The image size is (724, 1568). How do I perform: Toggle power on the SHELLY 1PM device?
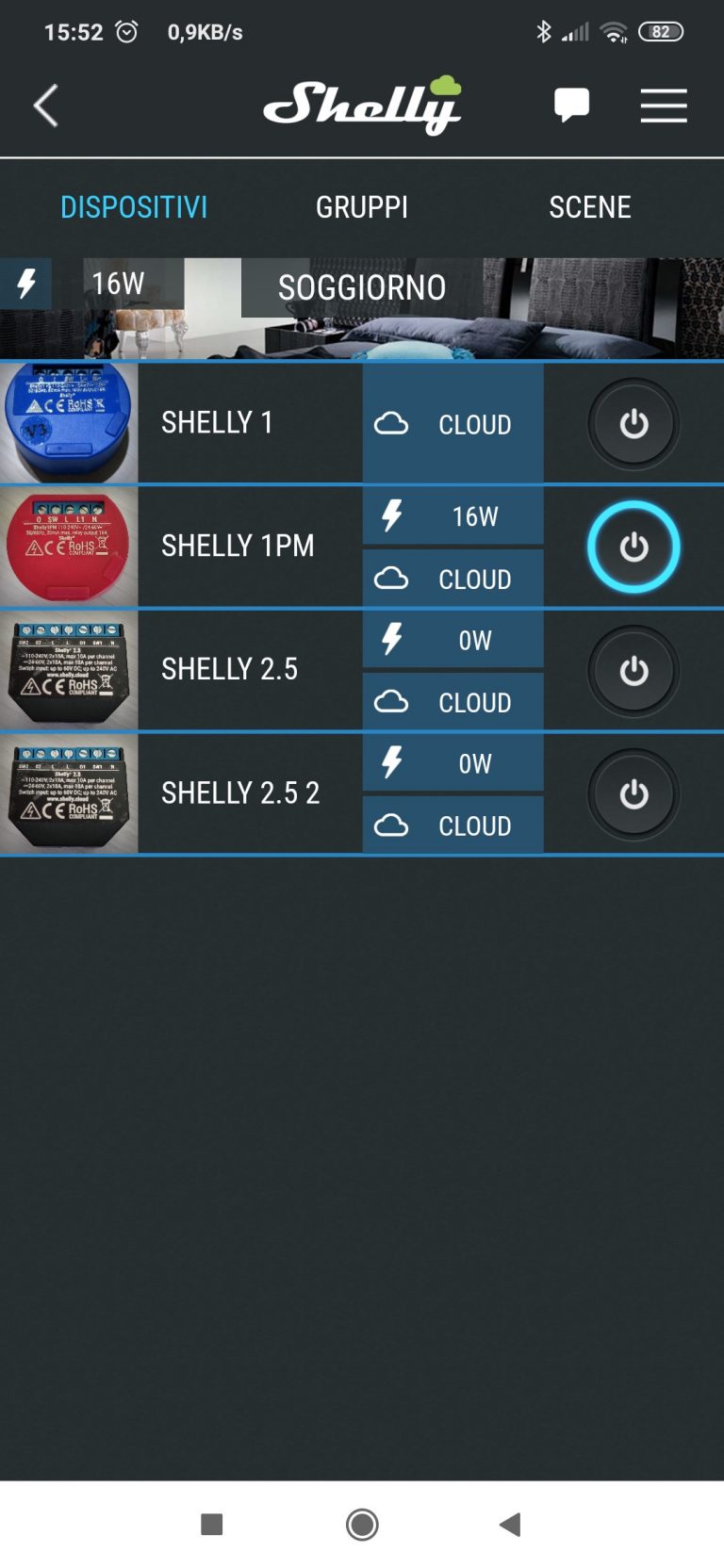pyautogui.click(x=633, y=547)
